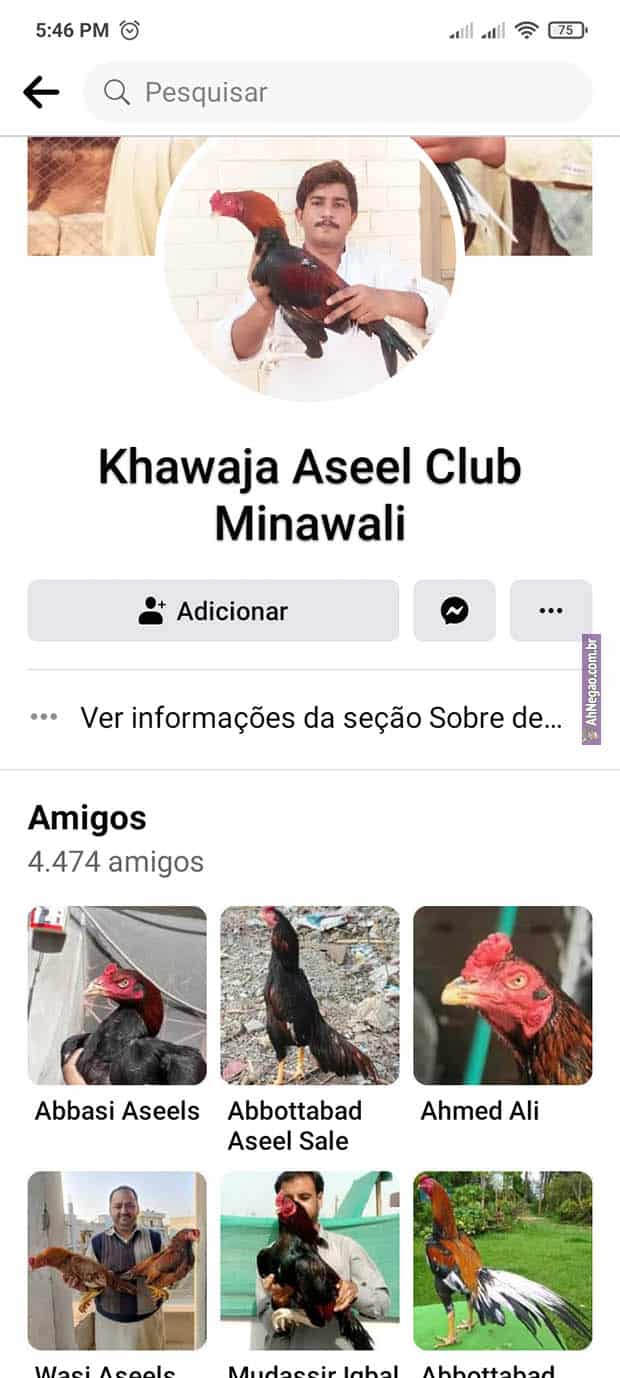This screenshot has width=620, height=1378.
Task: Open the three-dot more options button
Action: pos(551,611)
